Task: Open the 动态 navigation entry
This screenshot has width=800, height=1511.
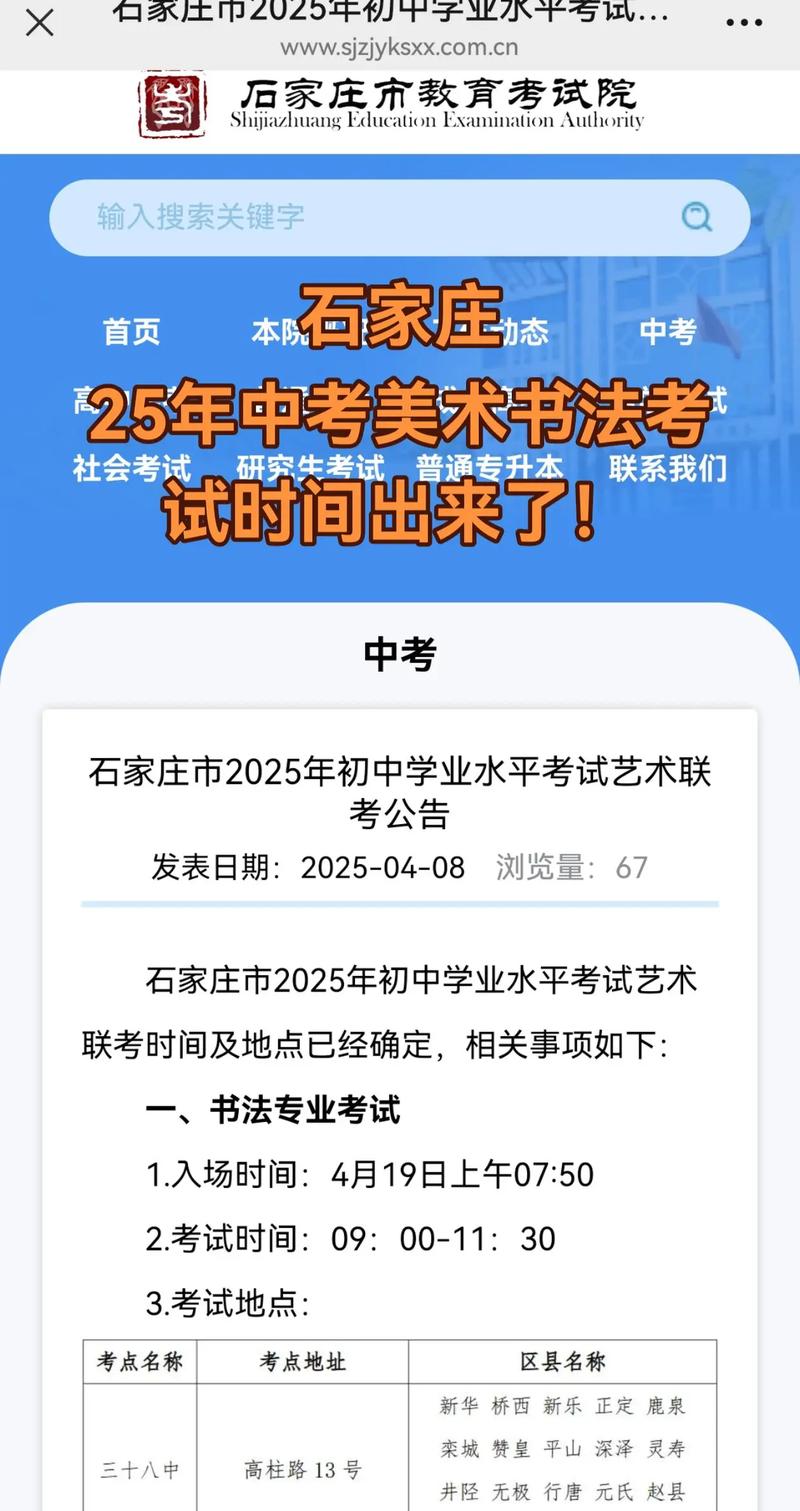Action: (523, 334)
